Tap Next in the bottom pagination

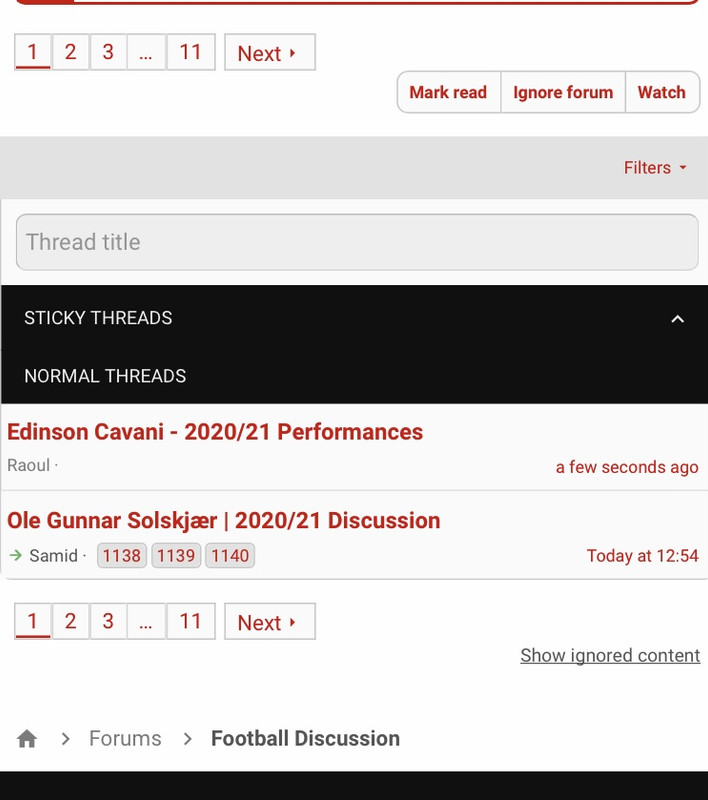coord(270,621)
